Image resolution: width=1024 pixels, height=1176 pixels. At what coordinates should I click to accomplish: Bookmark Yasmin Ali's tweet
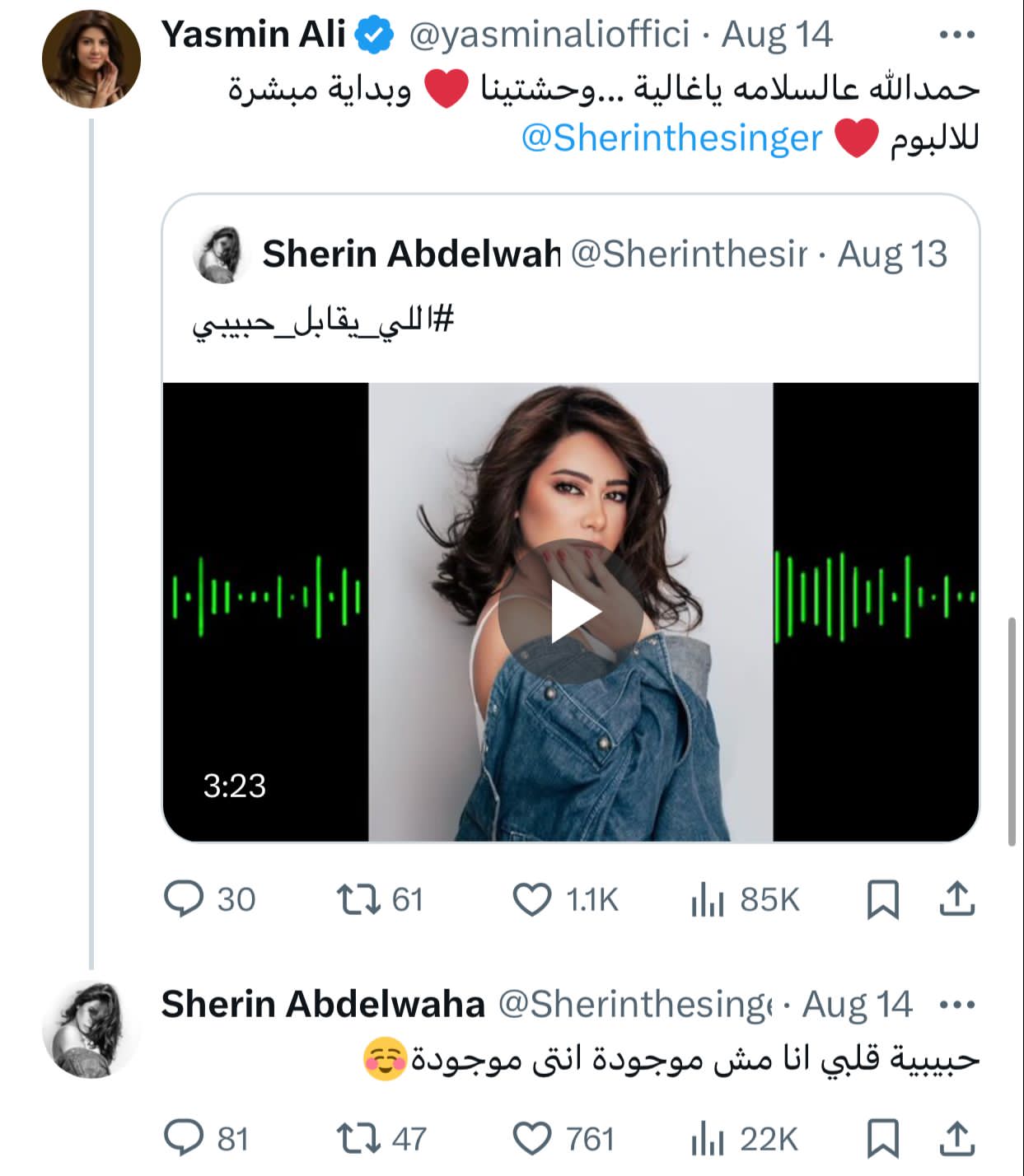[882, 898]
